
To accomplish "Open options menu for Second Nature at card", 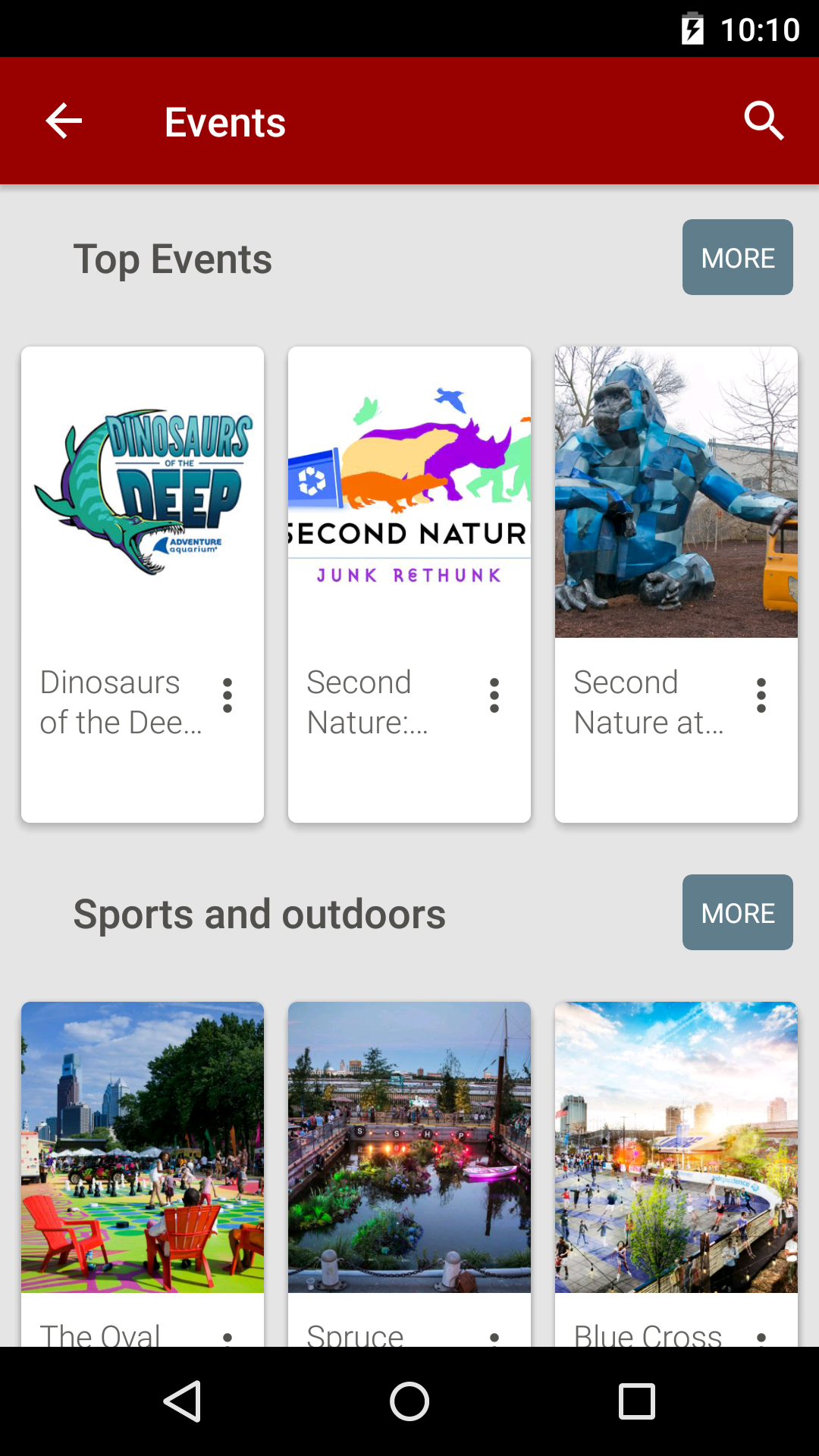I will (761, 695).
